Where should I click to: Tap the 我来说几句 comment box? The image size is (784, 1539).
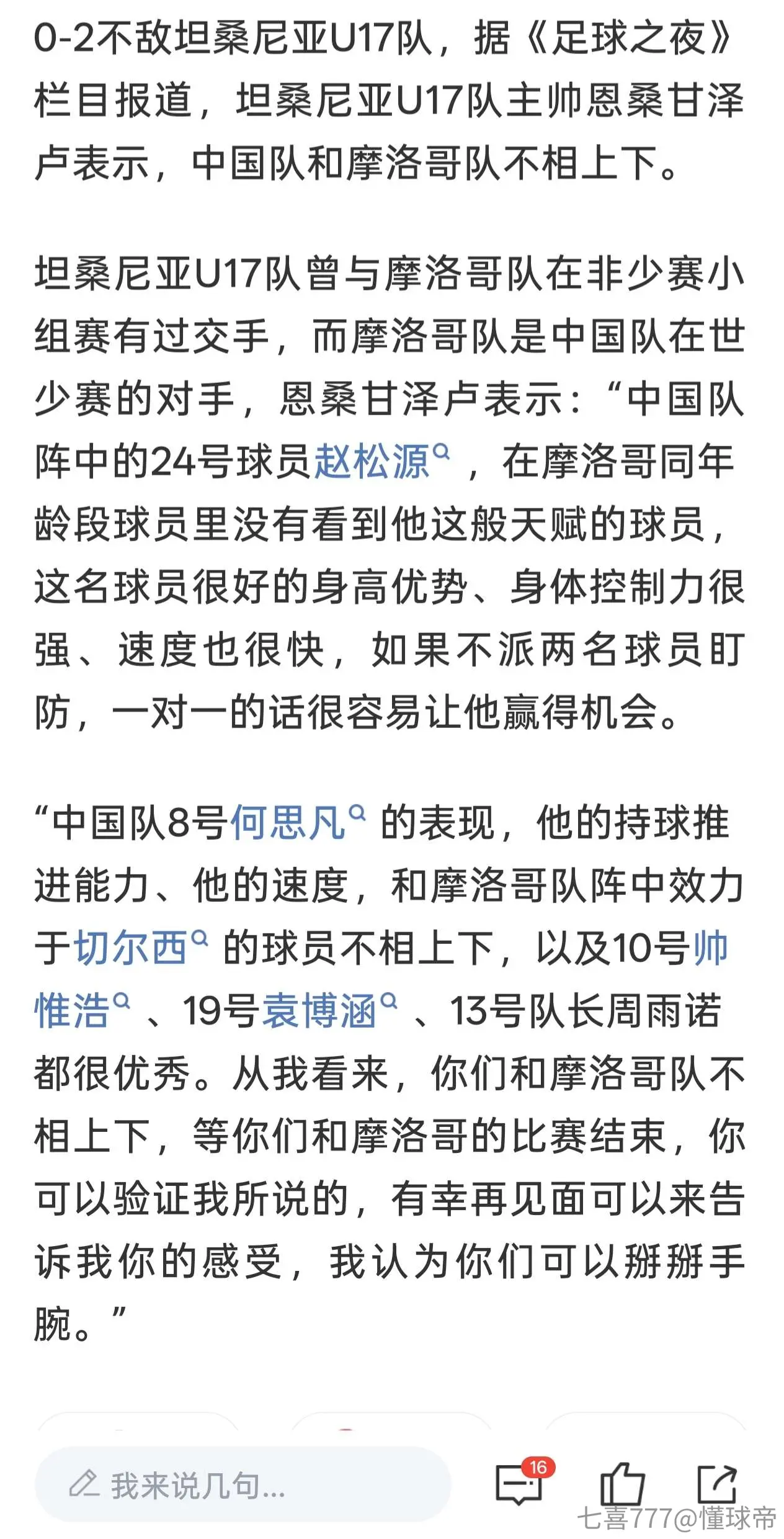[243, 1485]
